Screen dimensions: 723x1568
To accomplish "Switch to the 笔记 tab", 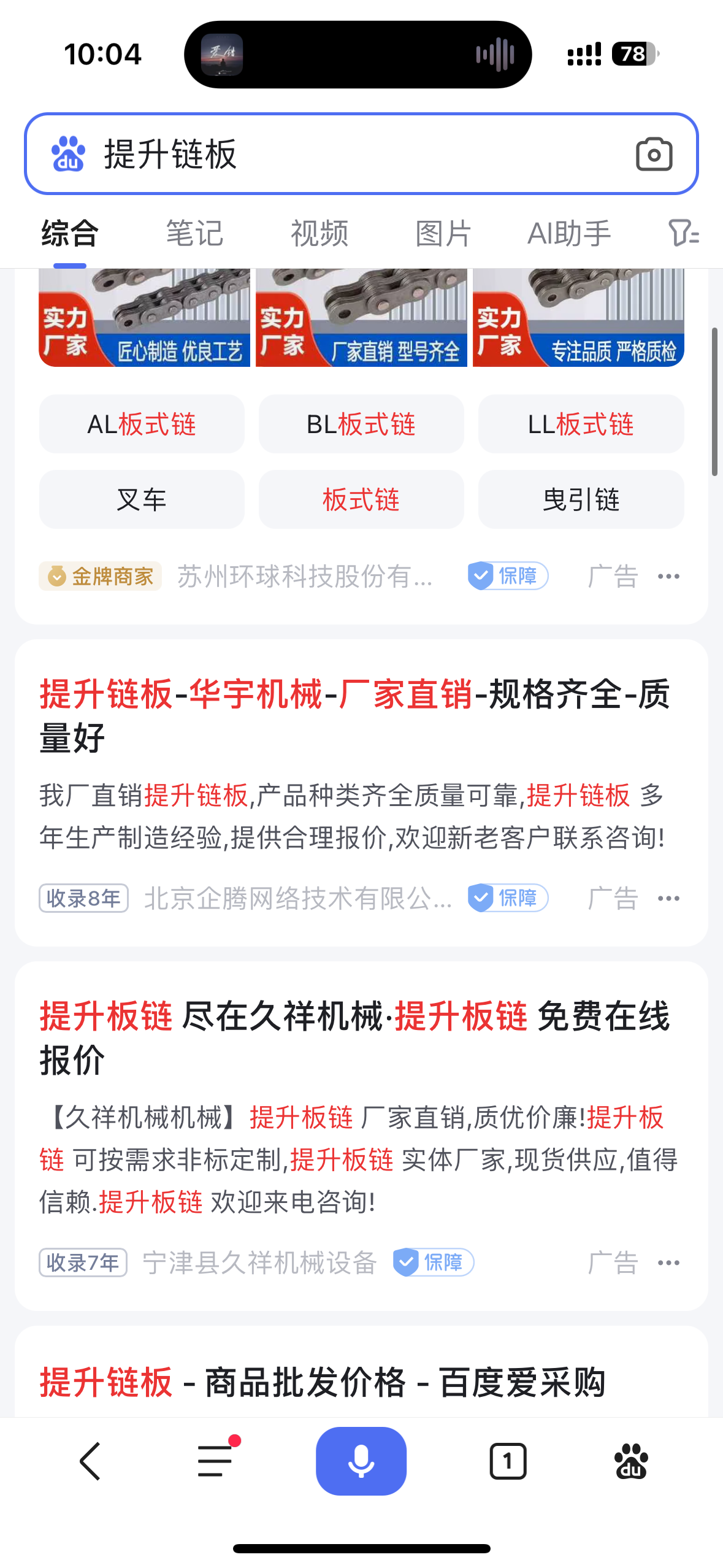I will point(194,234).
